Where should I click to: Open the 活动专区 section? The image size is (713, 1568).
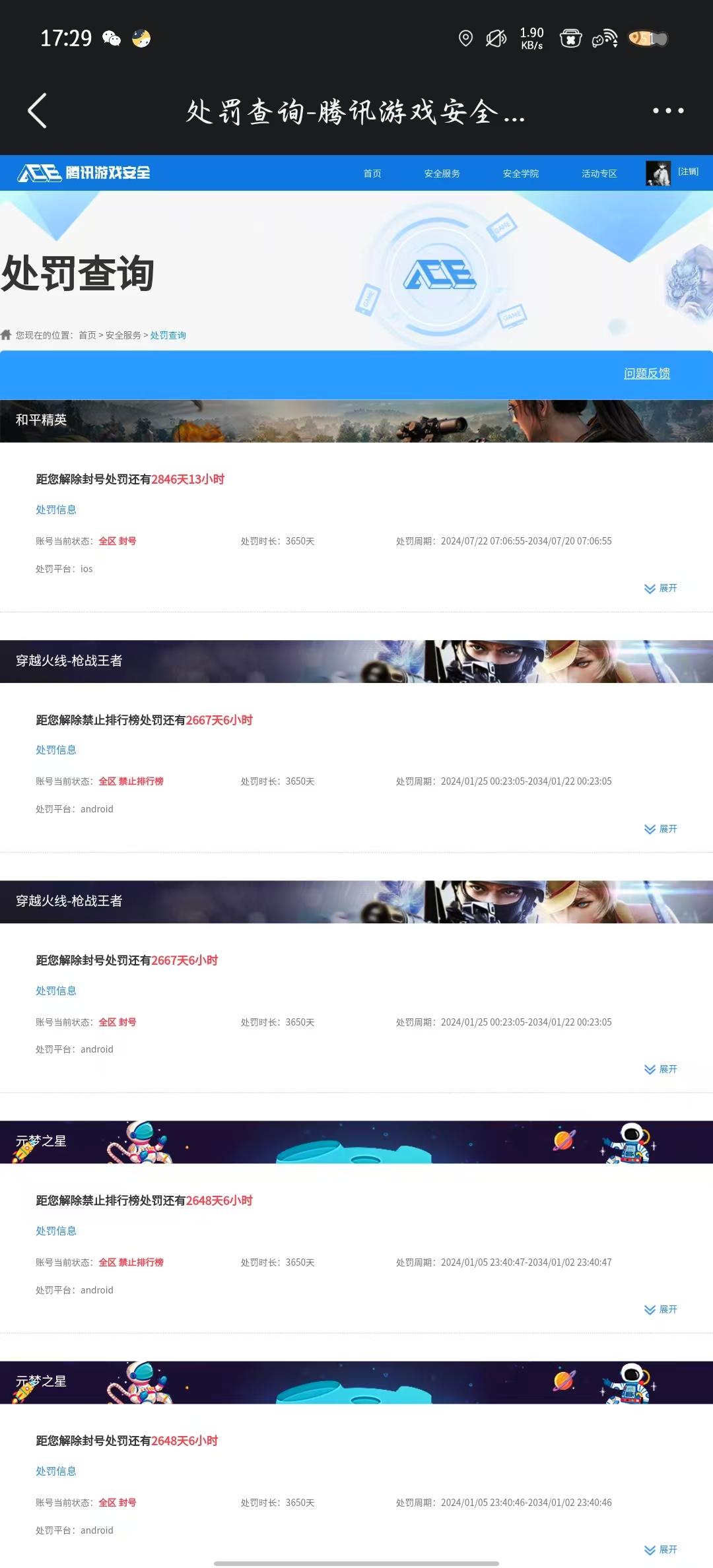click(x=599, y=174)
